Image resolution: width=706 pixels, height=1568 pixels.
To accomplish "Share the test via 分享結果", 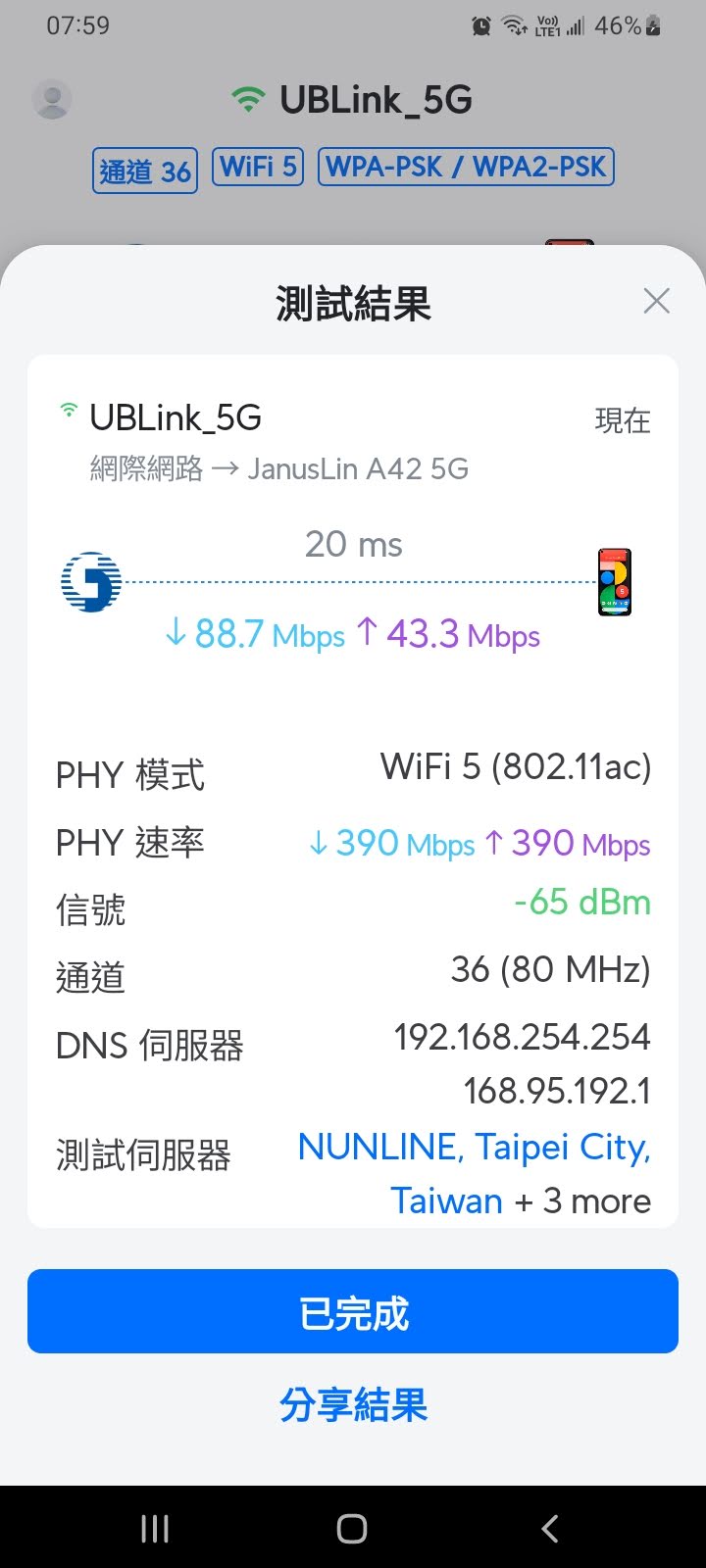I will pos(353,1405).
